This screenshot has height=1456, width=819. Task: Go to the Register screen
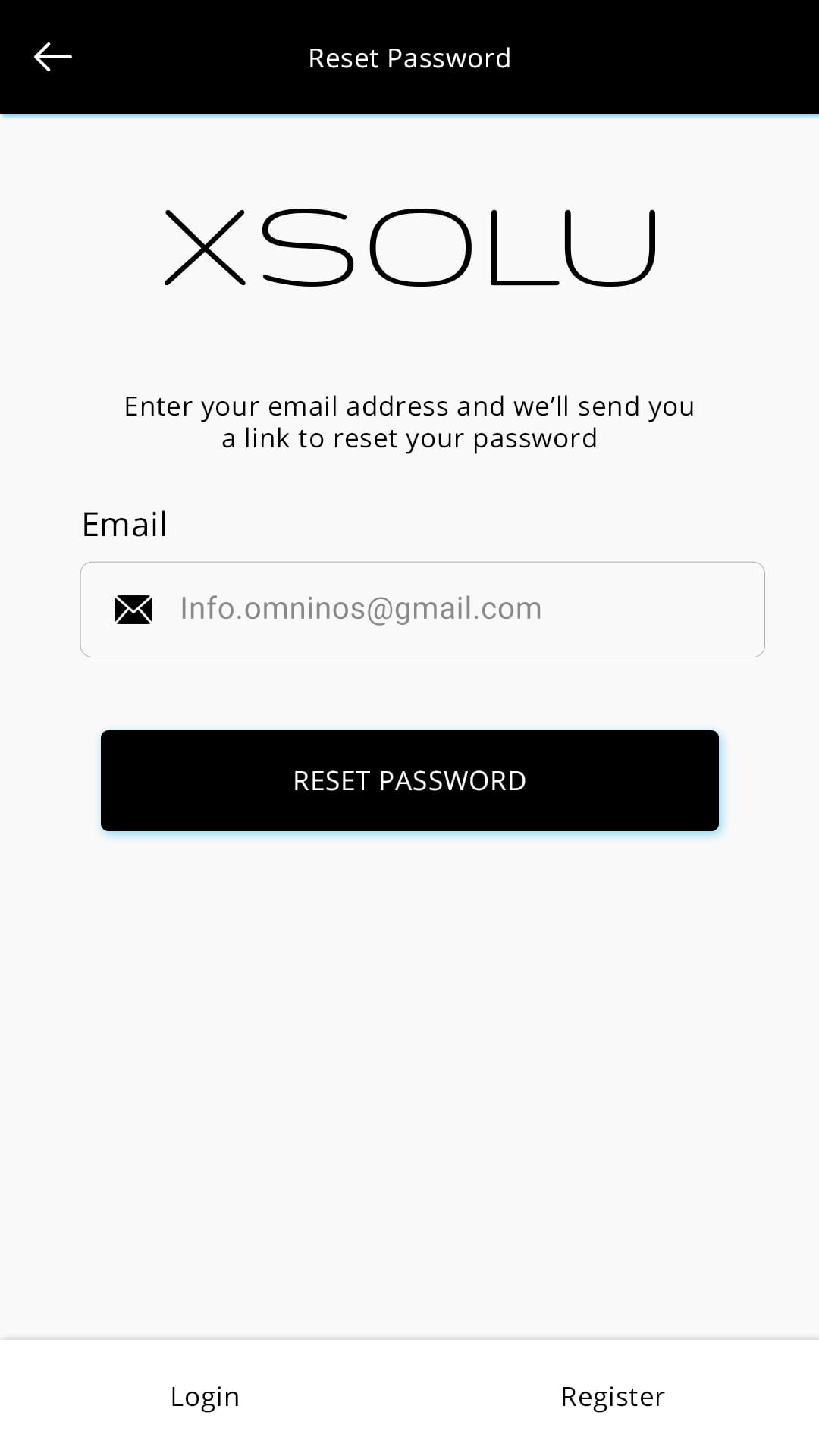[x=613, y=1396]
